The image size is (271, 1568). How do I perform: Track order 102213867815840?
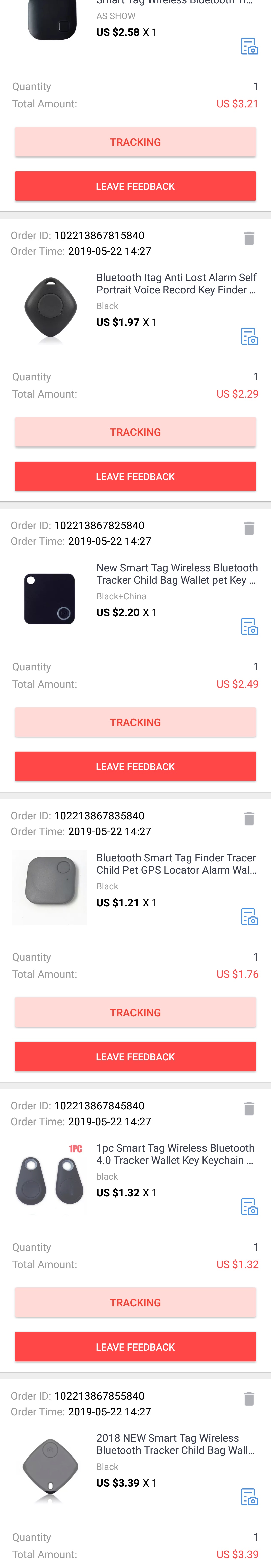[135, 432]
